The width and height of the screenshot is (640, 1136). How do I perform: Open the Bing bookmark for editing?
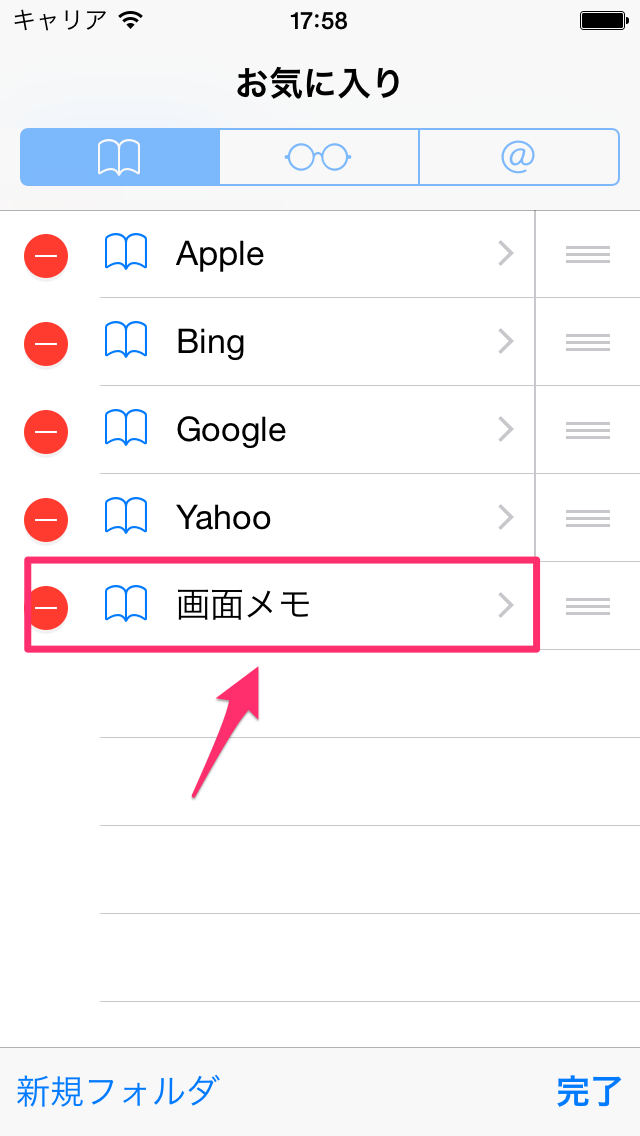click(317, 342)
